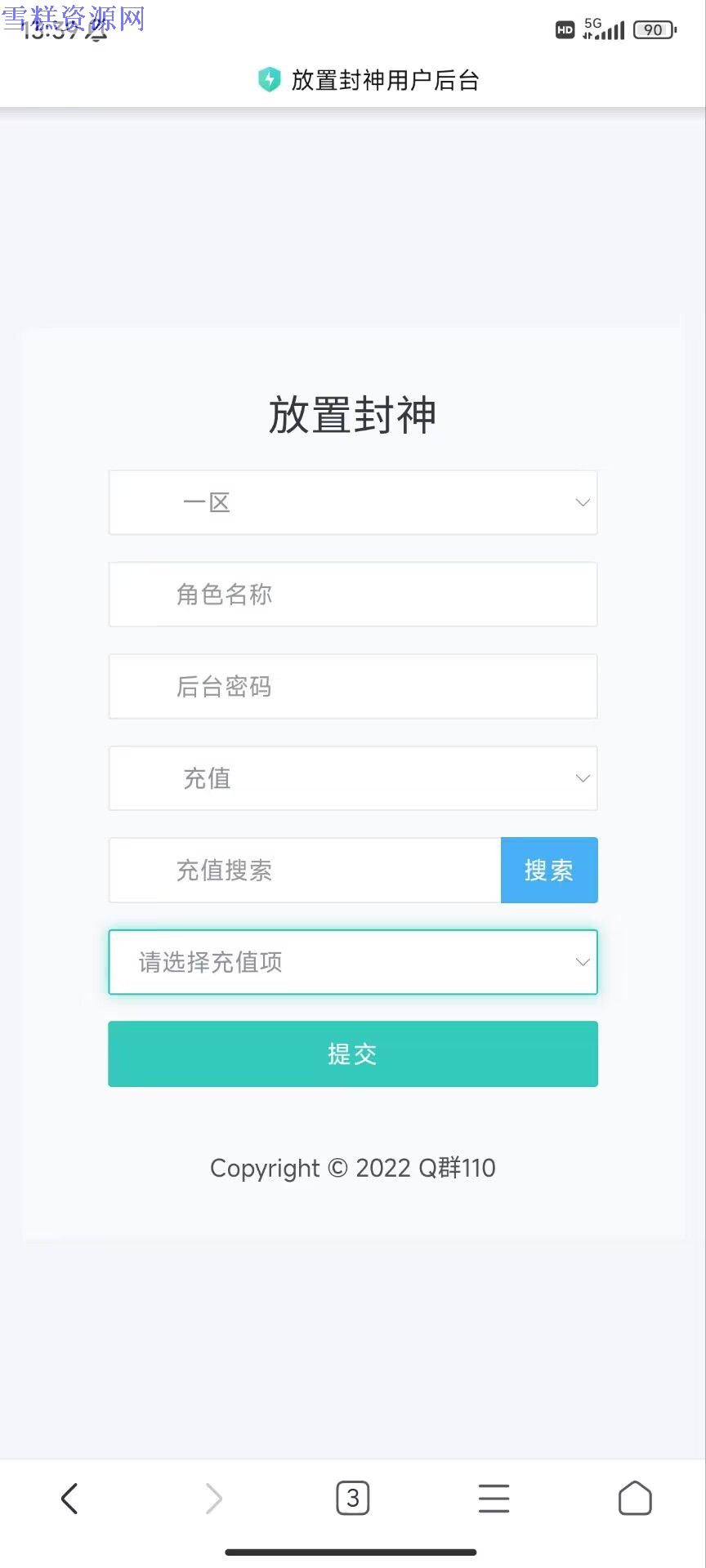The height and width of the screenshot is (1568, 706).
Task: Hit the blue 搜索 button
Action: coord(549,871)
